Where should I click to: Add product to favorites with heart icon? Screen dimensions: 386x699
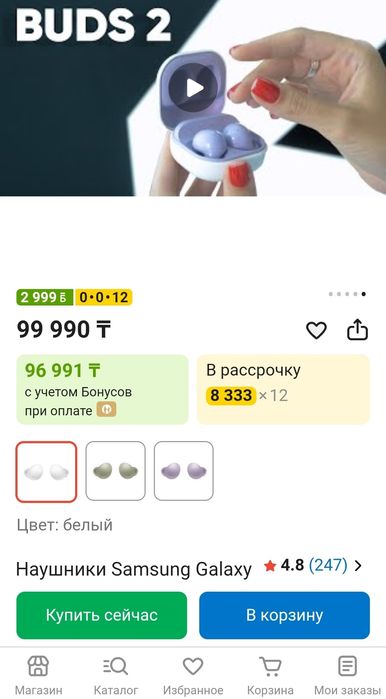[316, 330]
